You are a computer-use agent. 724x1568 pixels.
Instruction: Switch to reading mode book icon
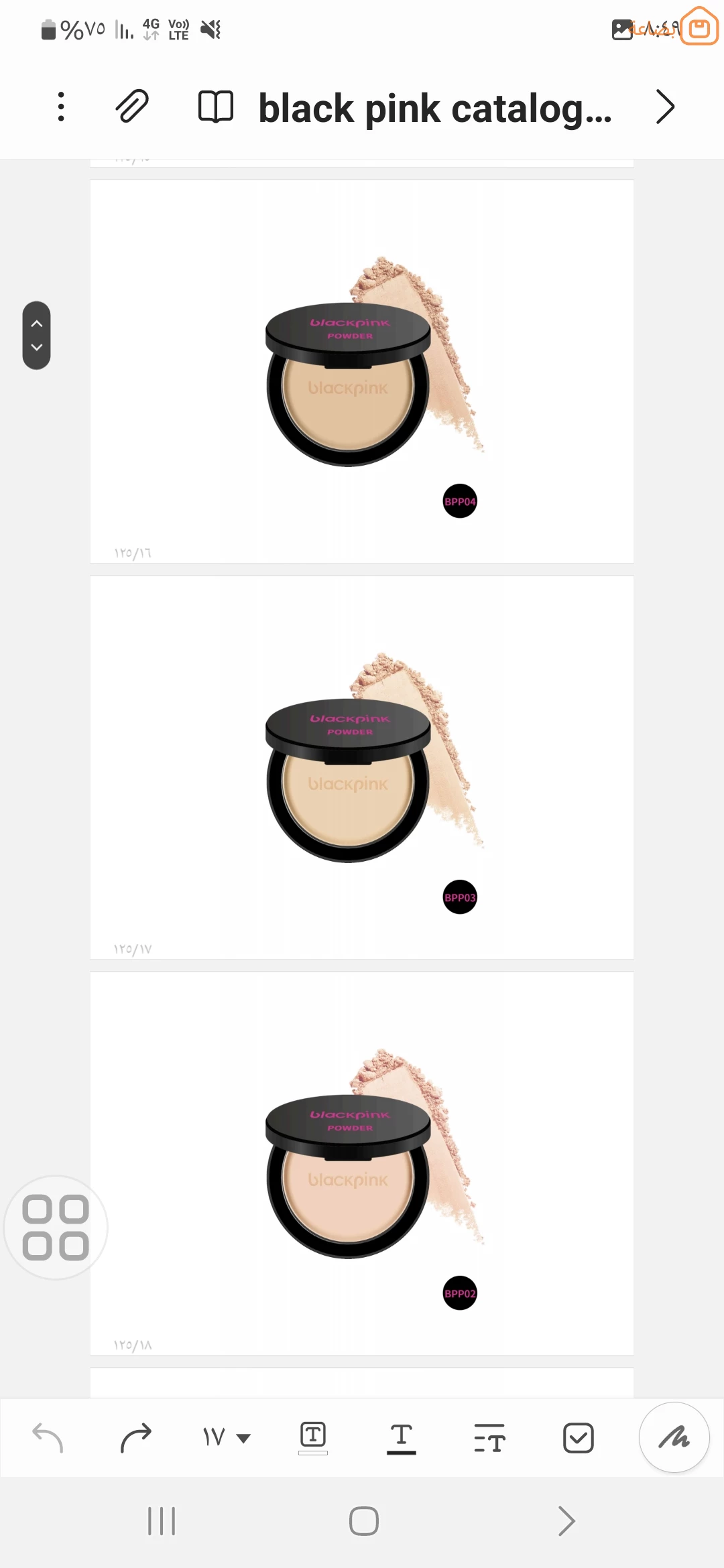click(x=216, y=107)
